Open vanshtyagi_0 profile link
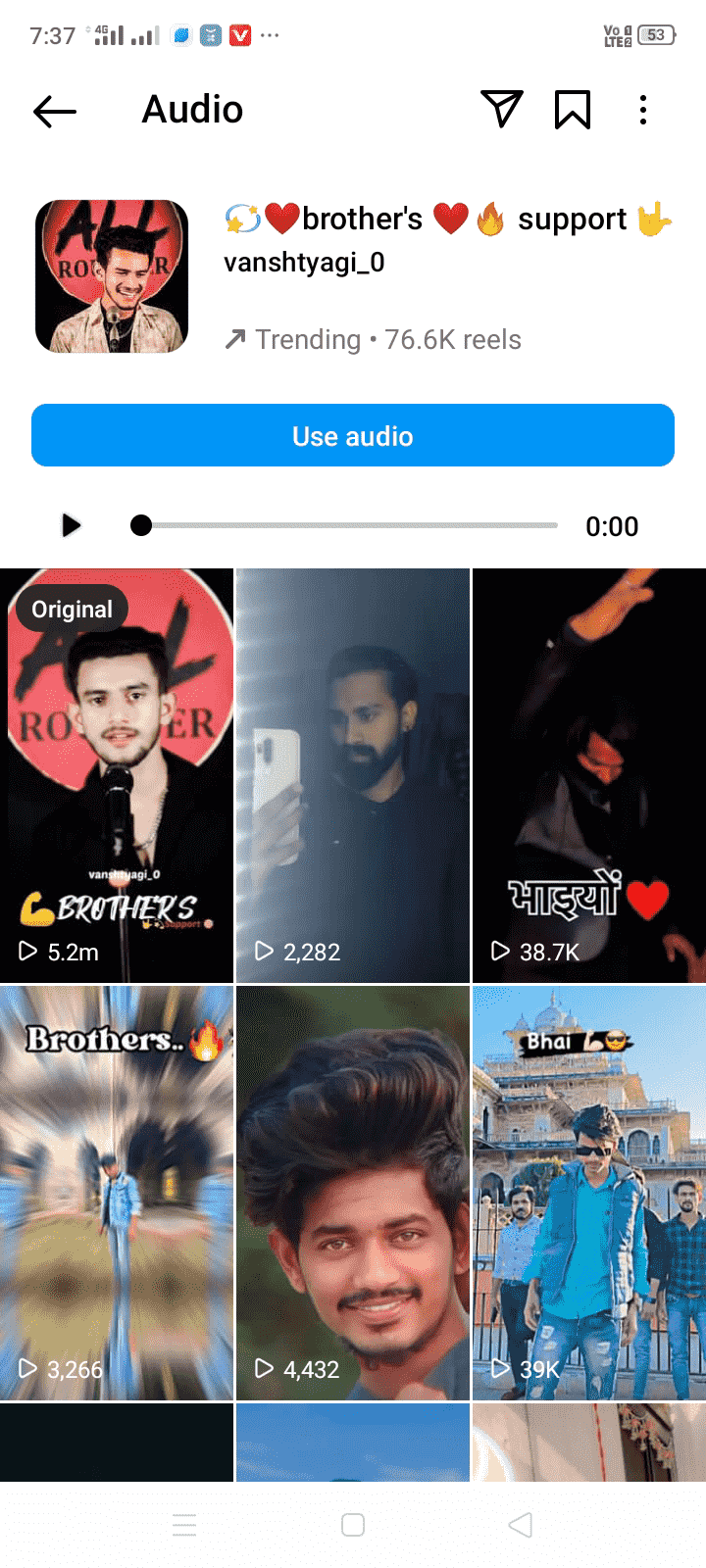The height and width of the screenshot is (1568, 706). 304,263
